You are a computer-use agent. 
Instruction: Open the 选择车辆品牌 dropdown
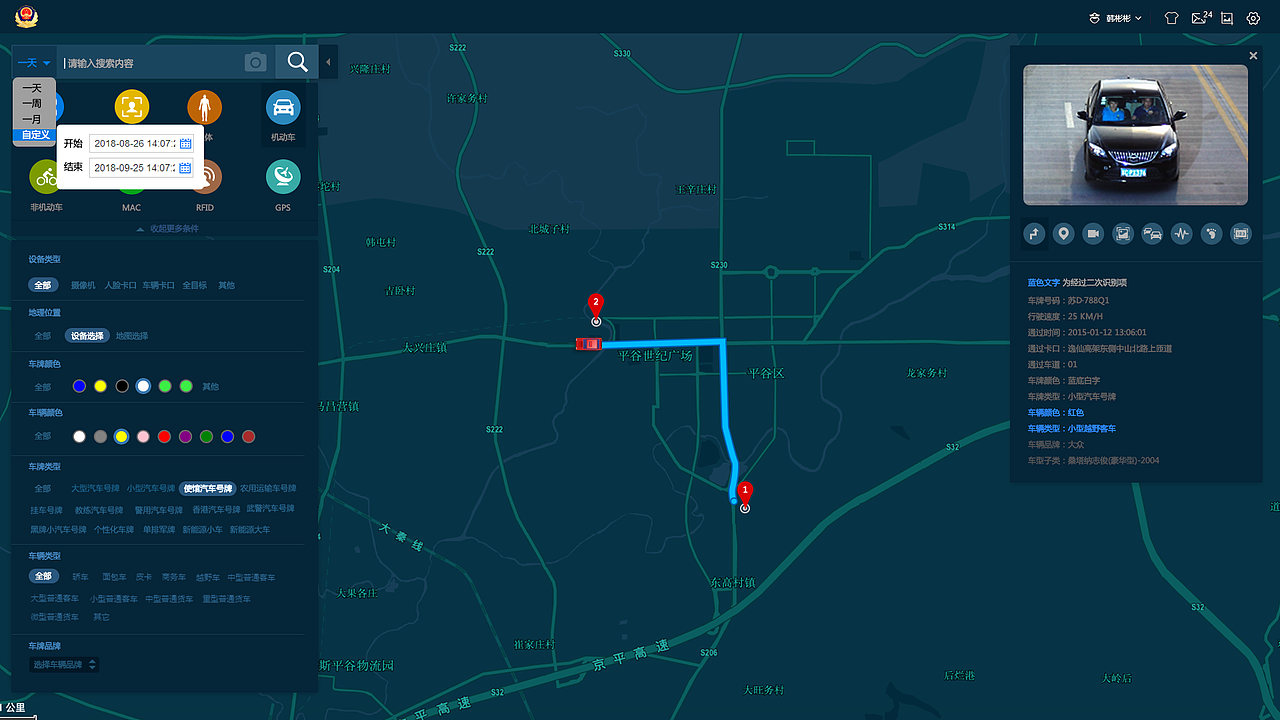pos(64,664)
